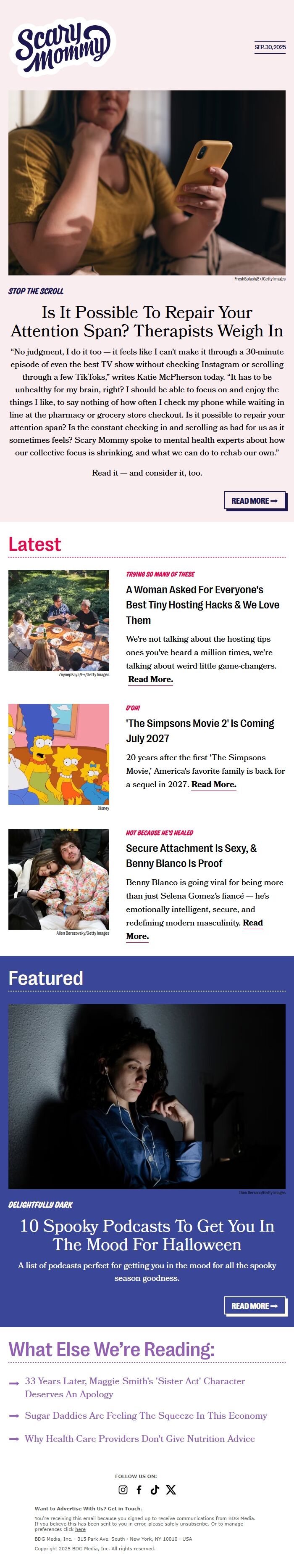294x1568 pixels.
Task: Open Read More for attention span article
Action: [255, 500]
